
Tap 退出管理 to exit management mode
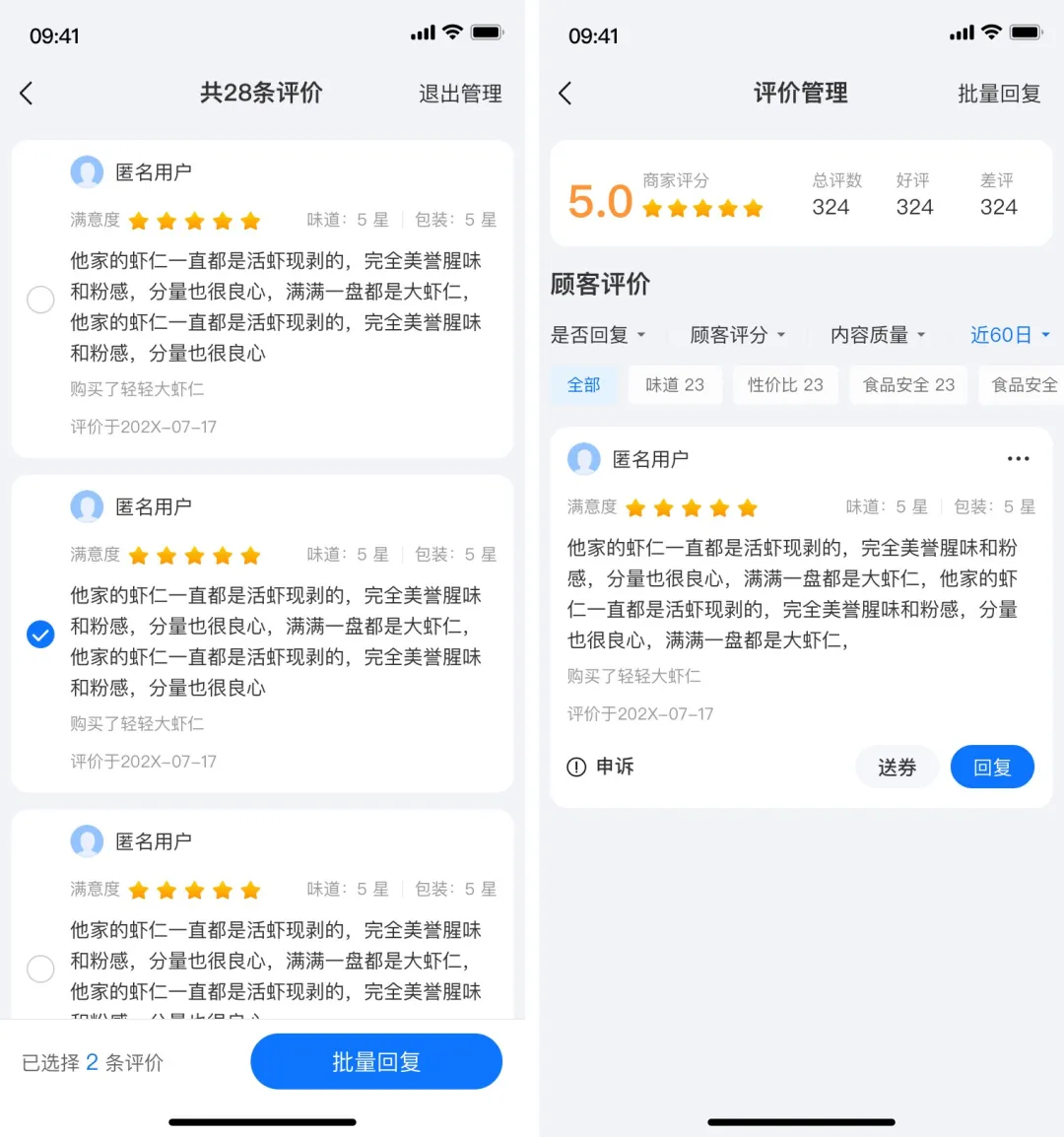point(460,94)
